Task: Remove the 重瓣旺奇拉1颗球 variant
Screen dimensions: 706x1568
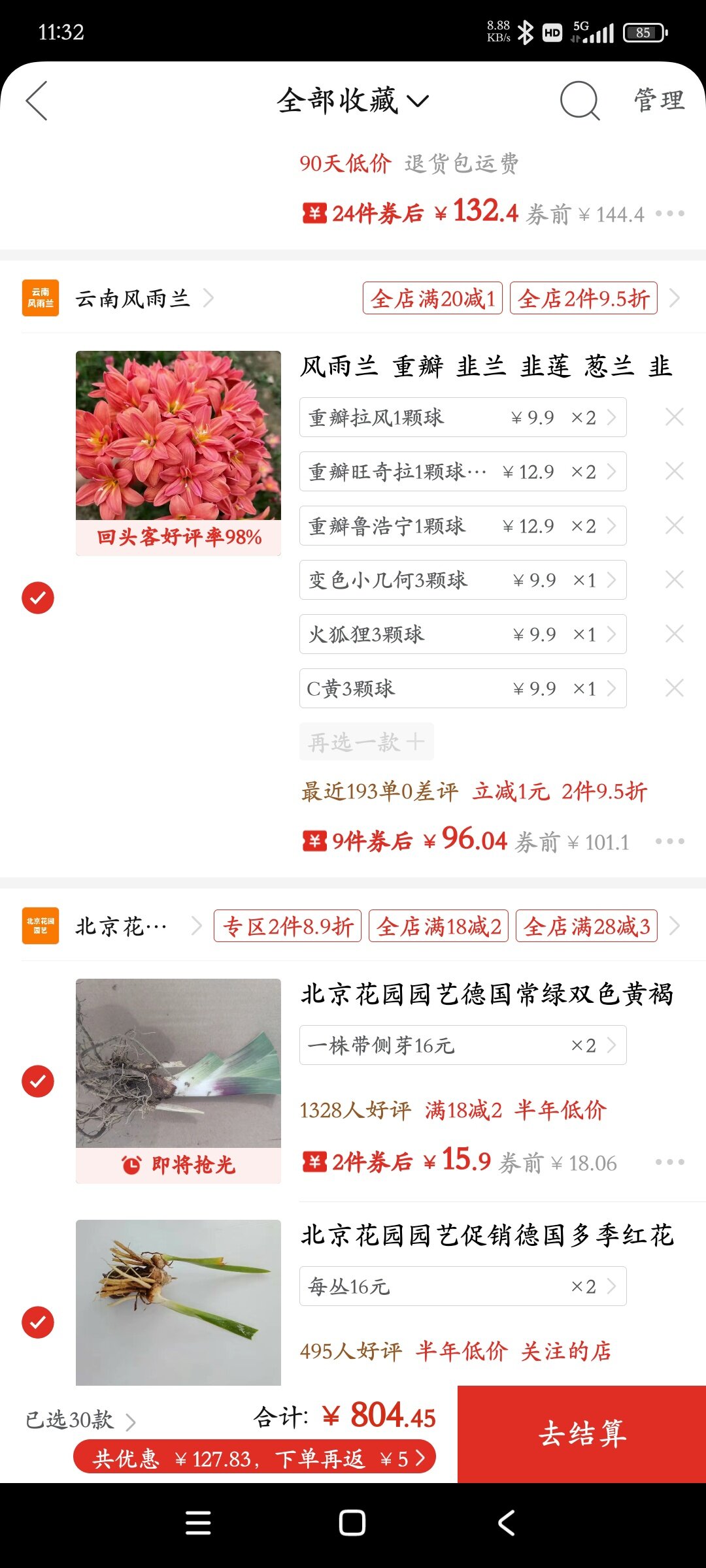Action: point(674,471)
